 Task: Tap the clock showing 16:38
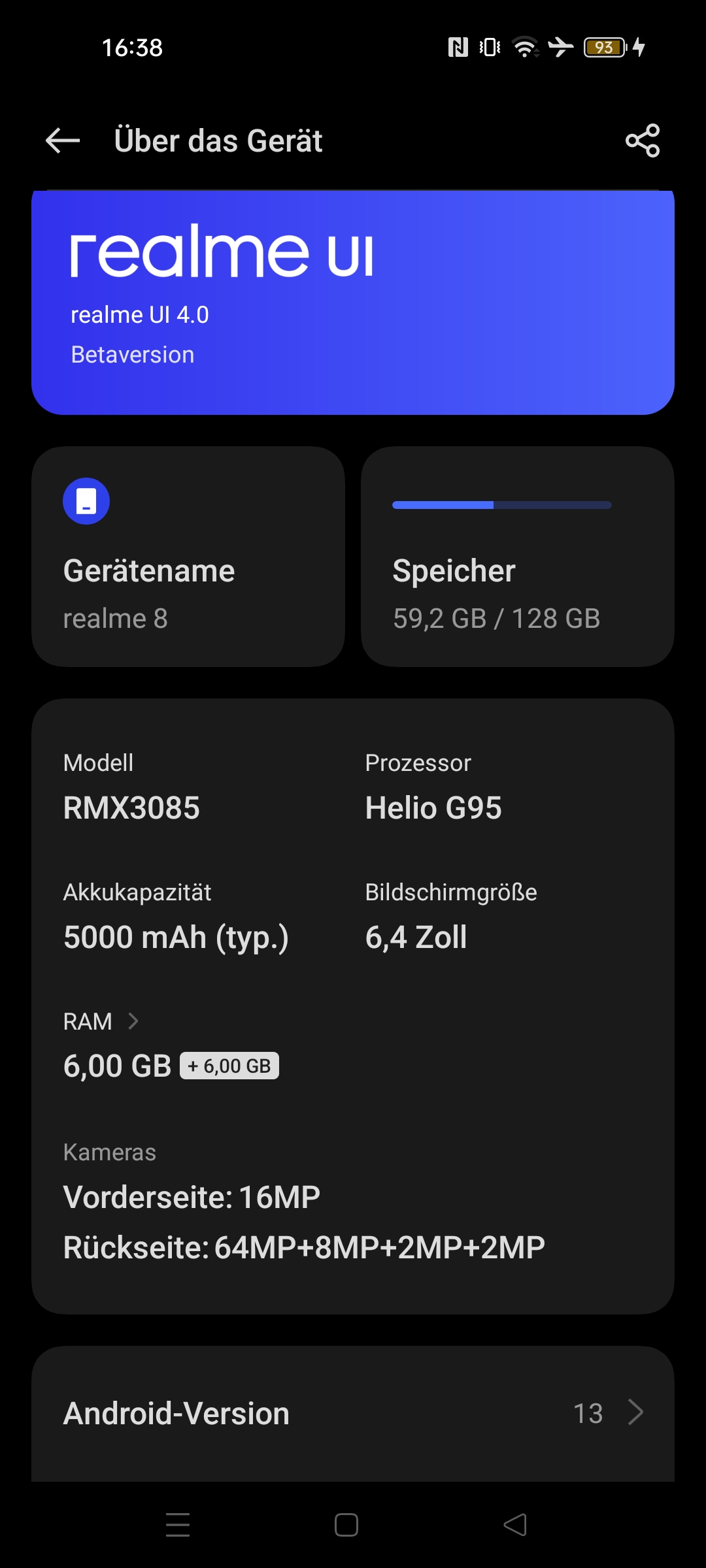point(133,48)
